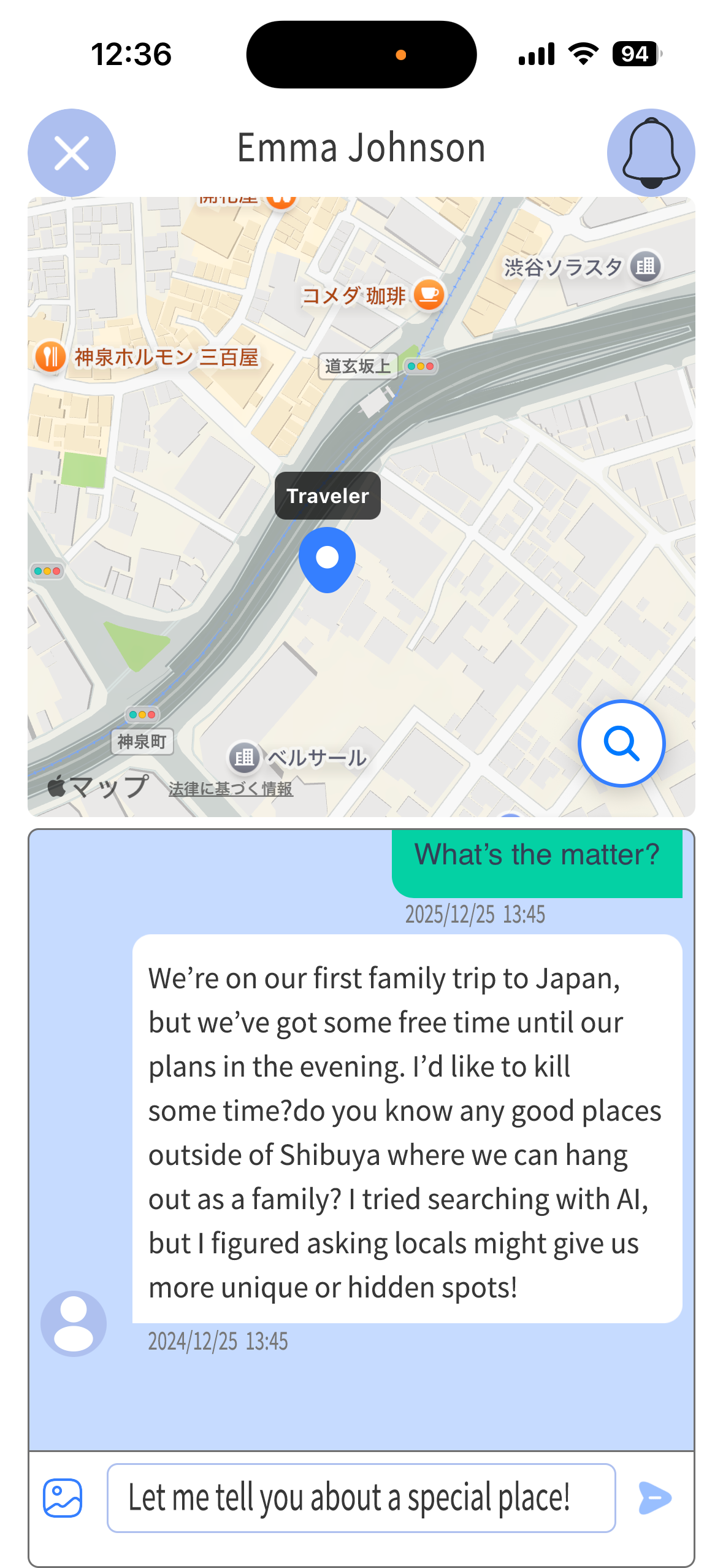Tap the 神泉町 label on the map
The height and width of the screenshot is (1568, 723).
click(x=142, y=742)
